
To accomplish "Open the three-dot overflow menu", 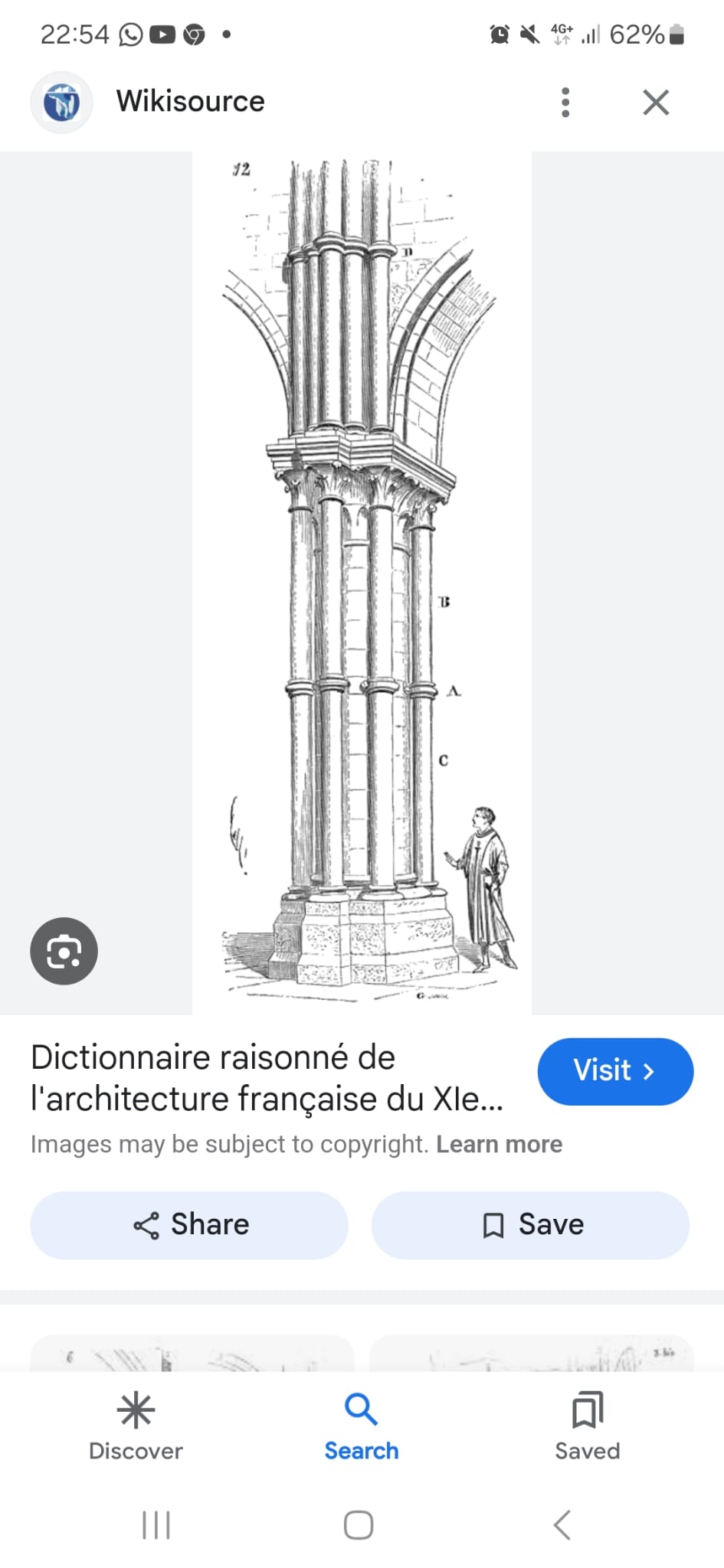I will (565, 103).
